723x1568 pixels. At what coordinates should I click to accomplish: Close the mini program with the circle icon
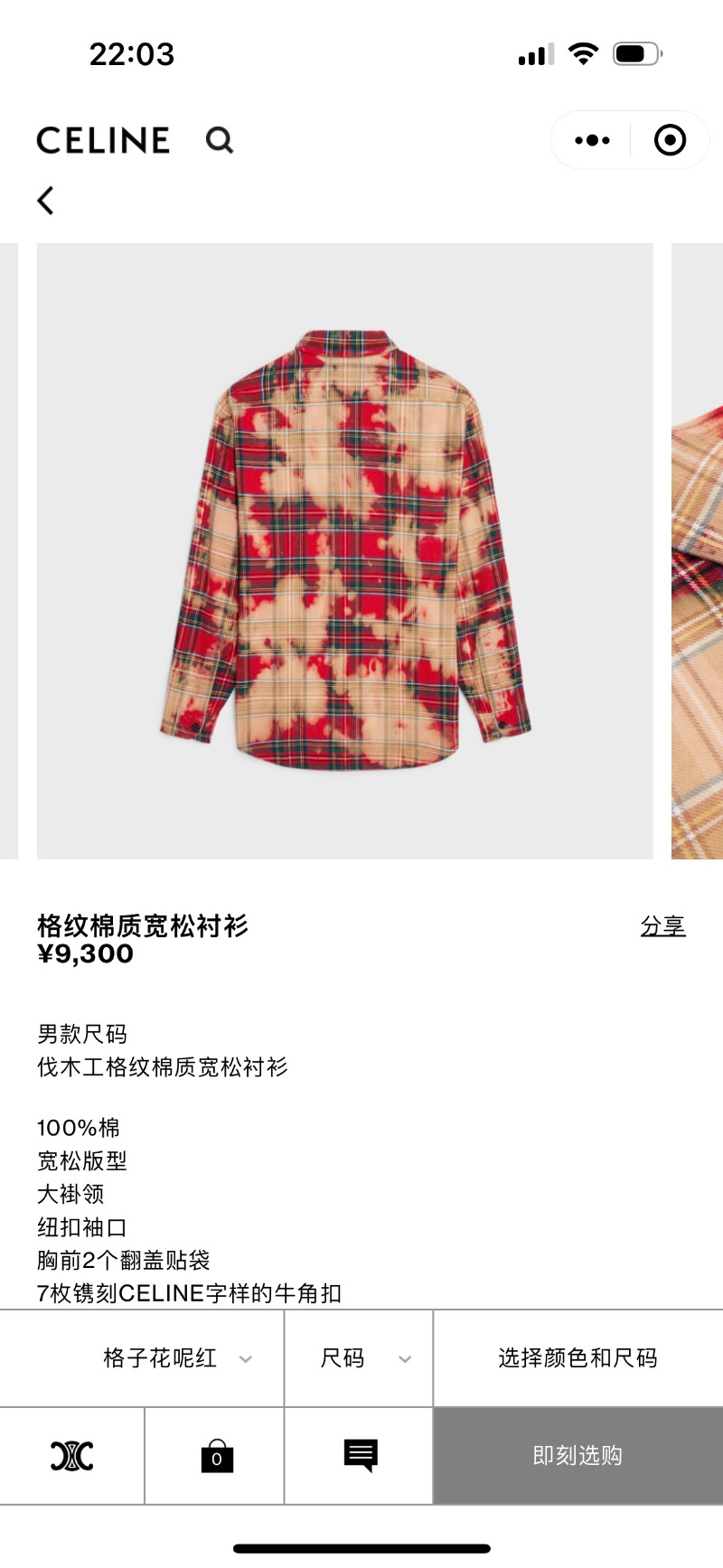pos(670,140)
